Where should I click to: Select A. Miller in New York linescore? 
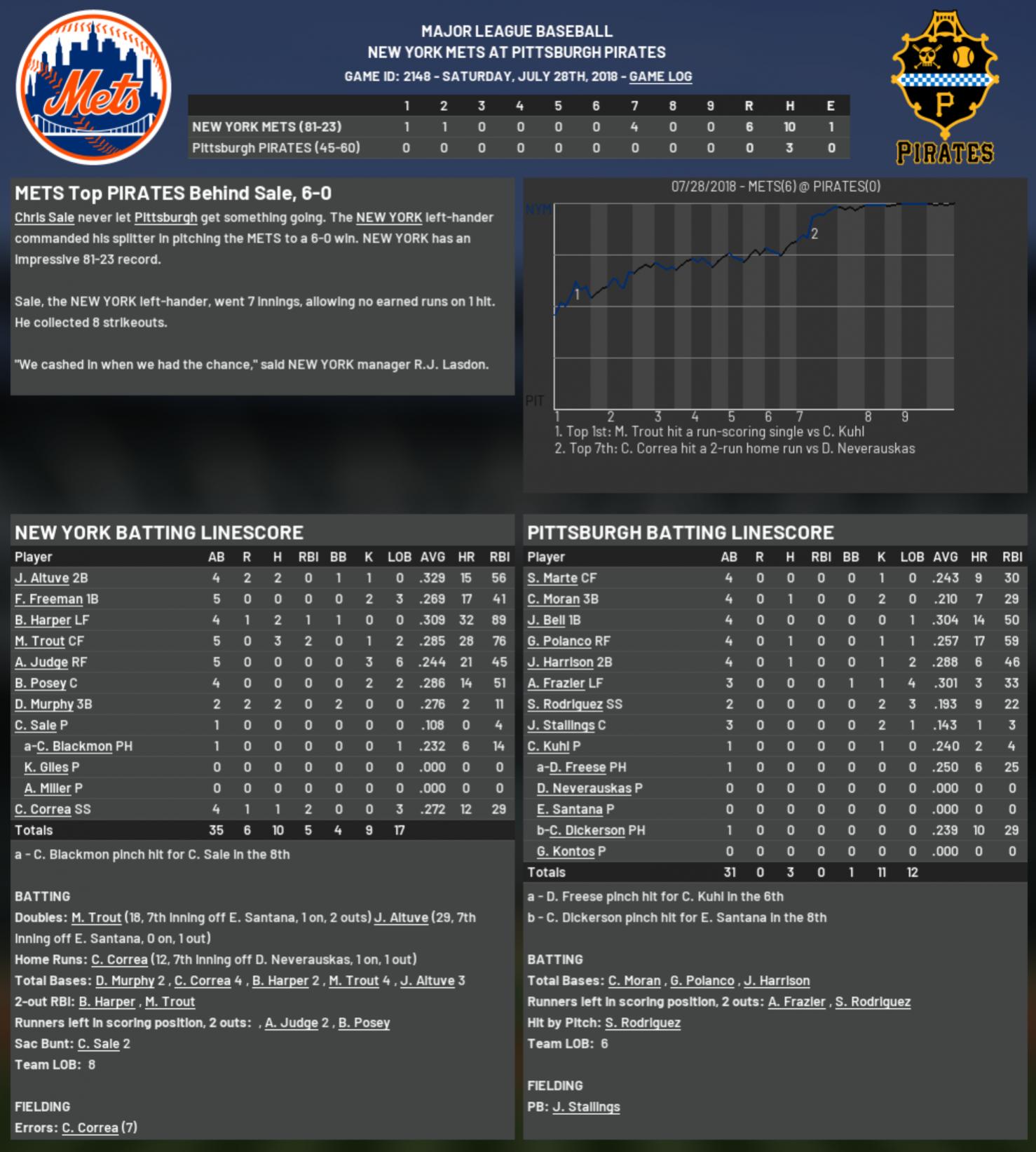[48, 788]
